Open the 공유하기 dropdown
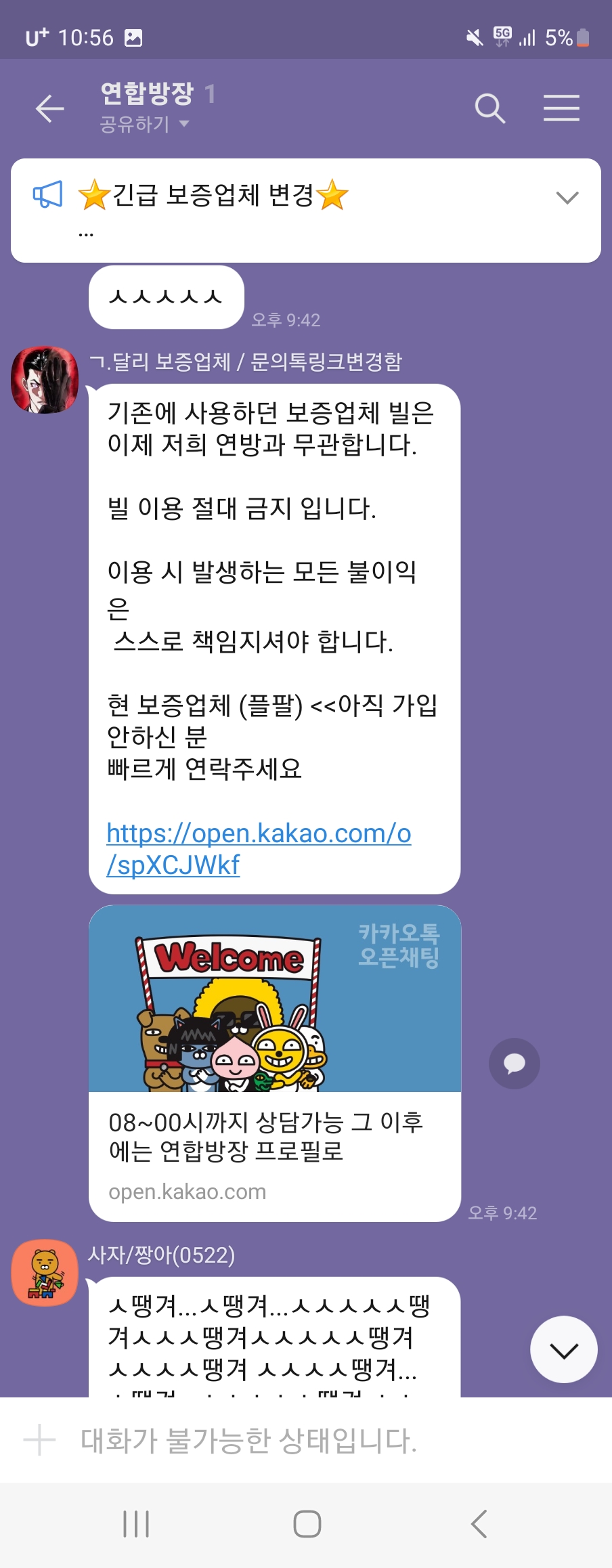612x1568 pixels. [x=144, y=125]
